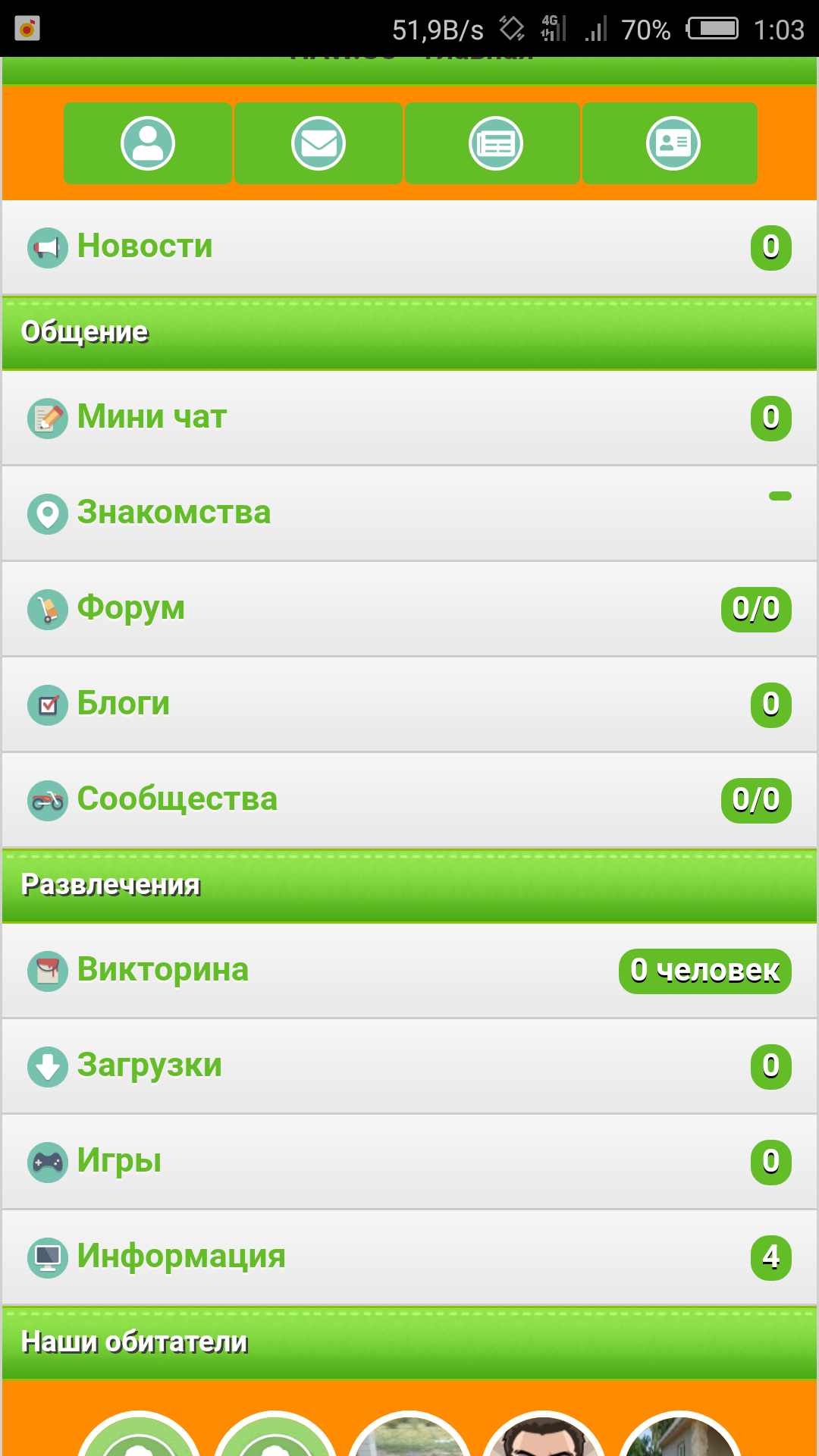819x1456 pixels.
Task: Open Знакомства
Action: (174, 513)
